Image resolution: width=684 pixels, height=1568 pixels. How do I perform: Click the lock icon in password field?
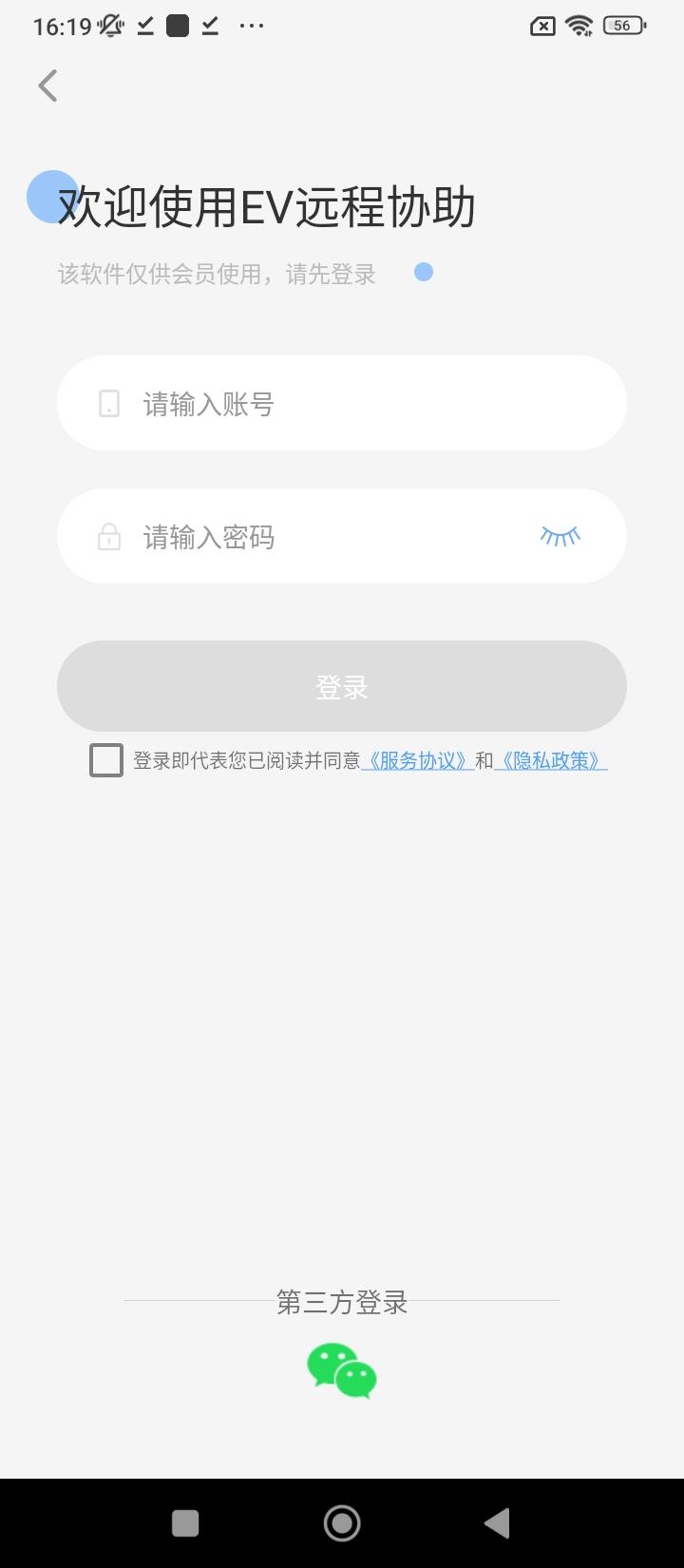pyautogui.click(x=107, y=536)
